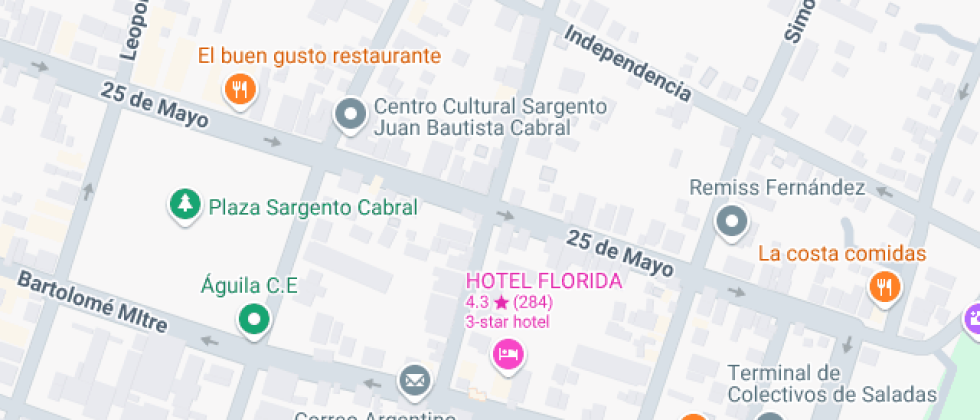The width and height of the screenshot is (980, 420).
Task: Open Terminal de Colectivos de Saladas label
Action: click(832, 384)
